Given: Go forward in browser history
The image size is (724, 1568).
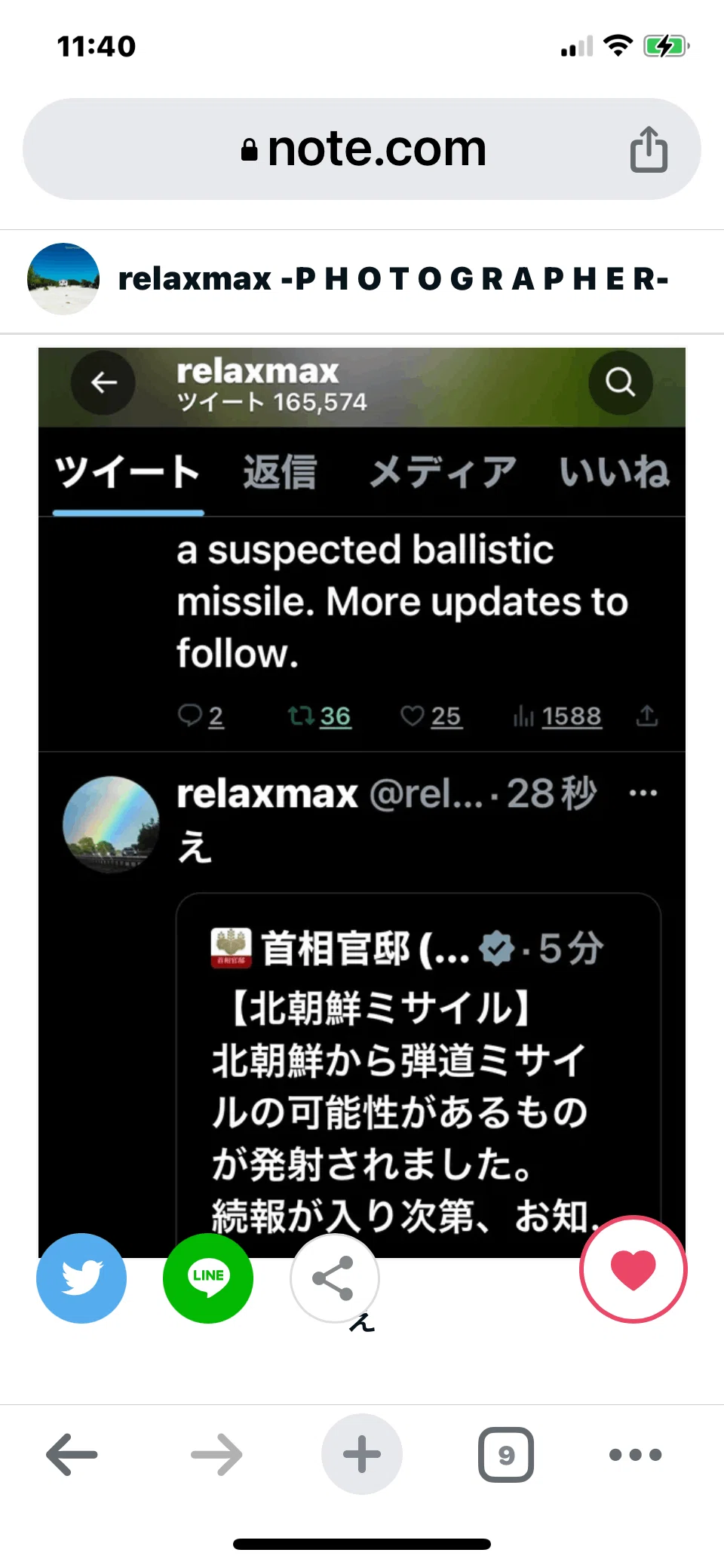Looking at the screenshot, I should click(x=216, y=1453).
